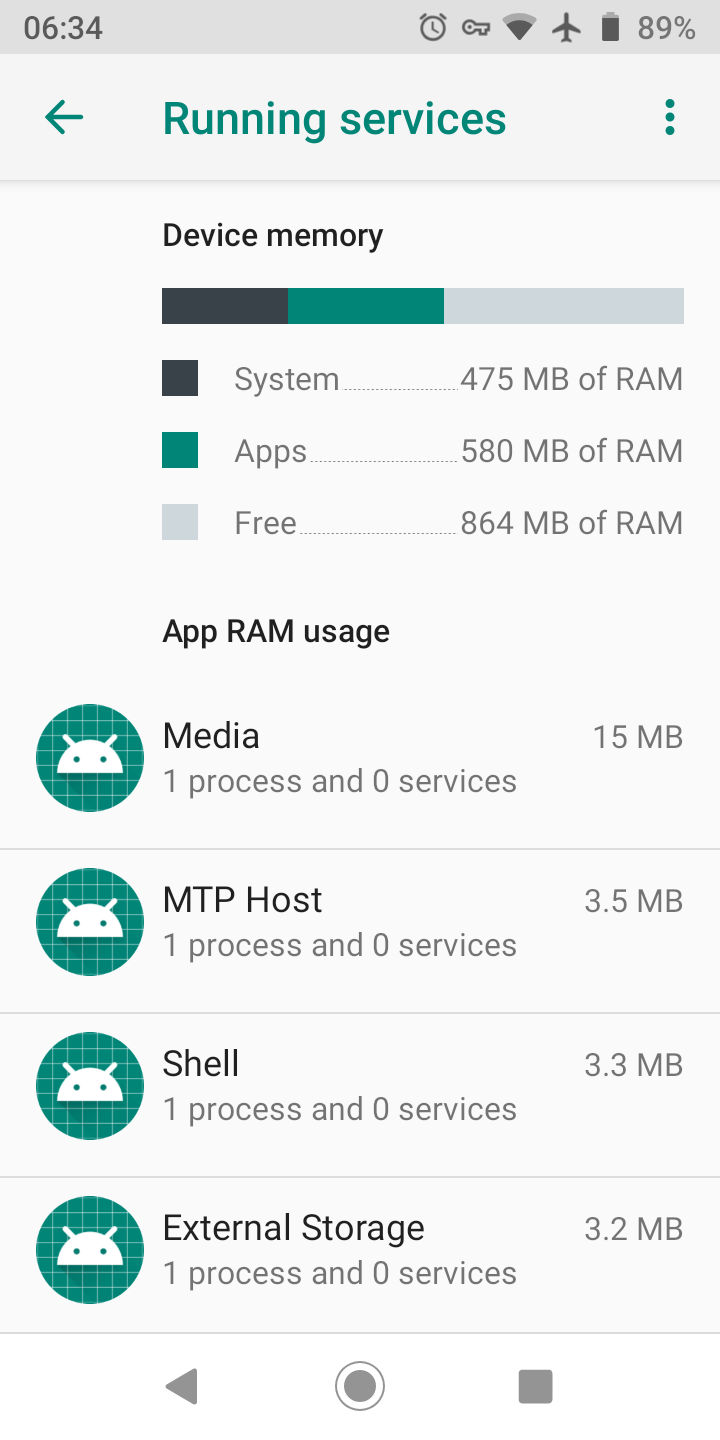The height and width of the screenshot is (1440, 720).
Task: Open the External Storage process details
Action: (360, 1250)
